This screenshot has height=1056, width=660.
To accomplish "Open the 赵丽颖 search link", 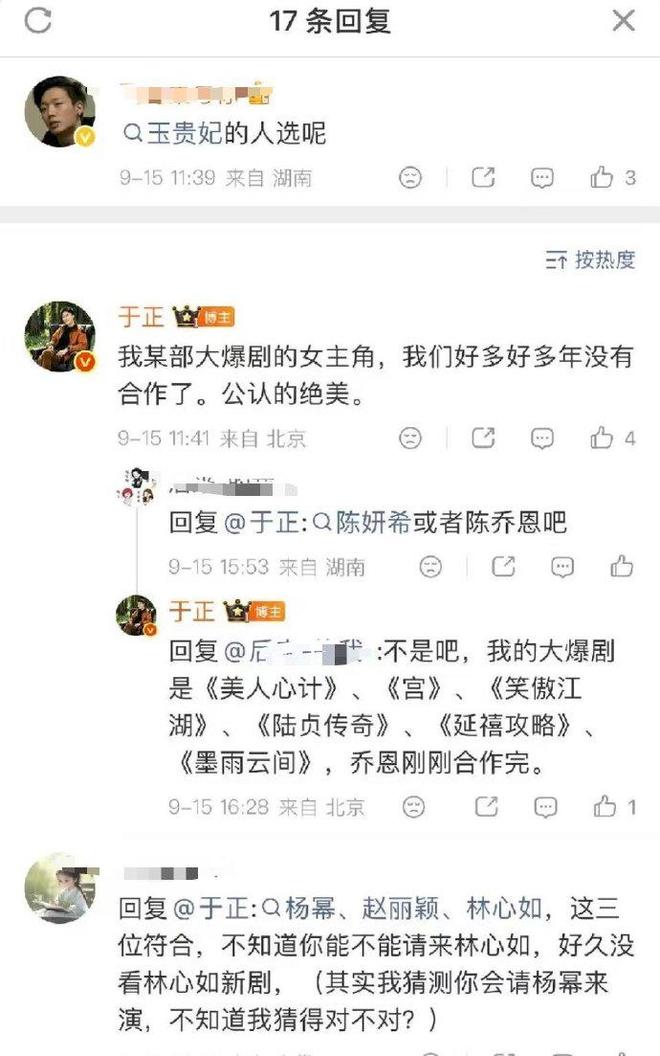I will (401, 909).
